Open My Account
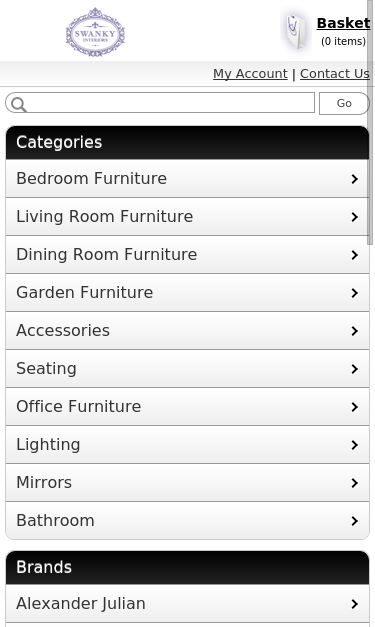This screenshot has width=375, height=627. pos(250,74)
